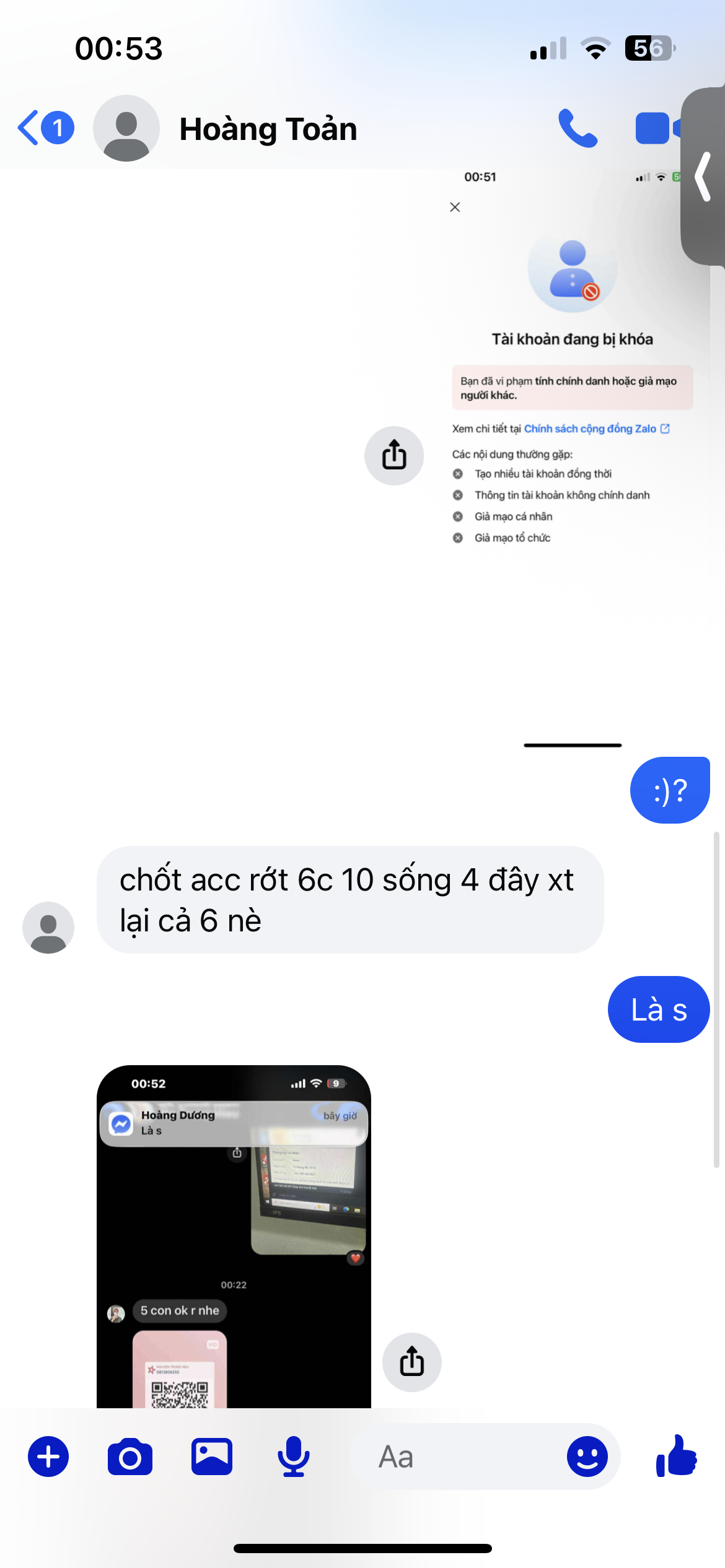Open the camera to take a photo
Image resolution: width=725 pixels, height=1568 pixels.
click(x=130, y=1457)
